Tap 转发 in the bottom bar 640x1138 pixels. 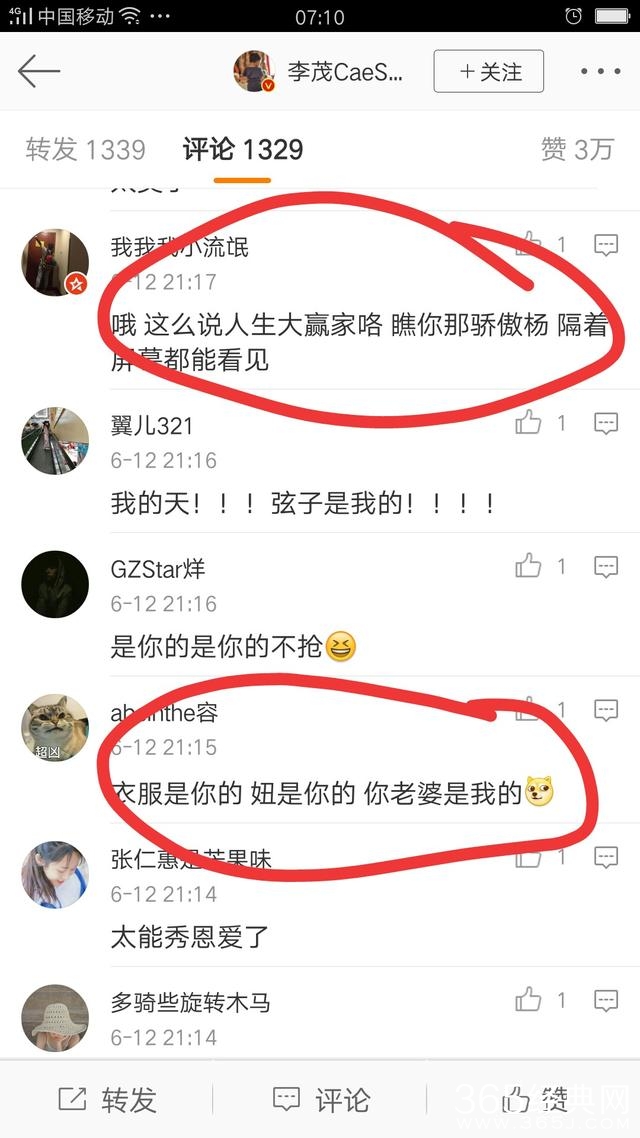(x=107, y=1100)
